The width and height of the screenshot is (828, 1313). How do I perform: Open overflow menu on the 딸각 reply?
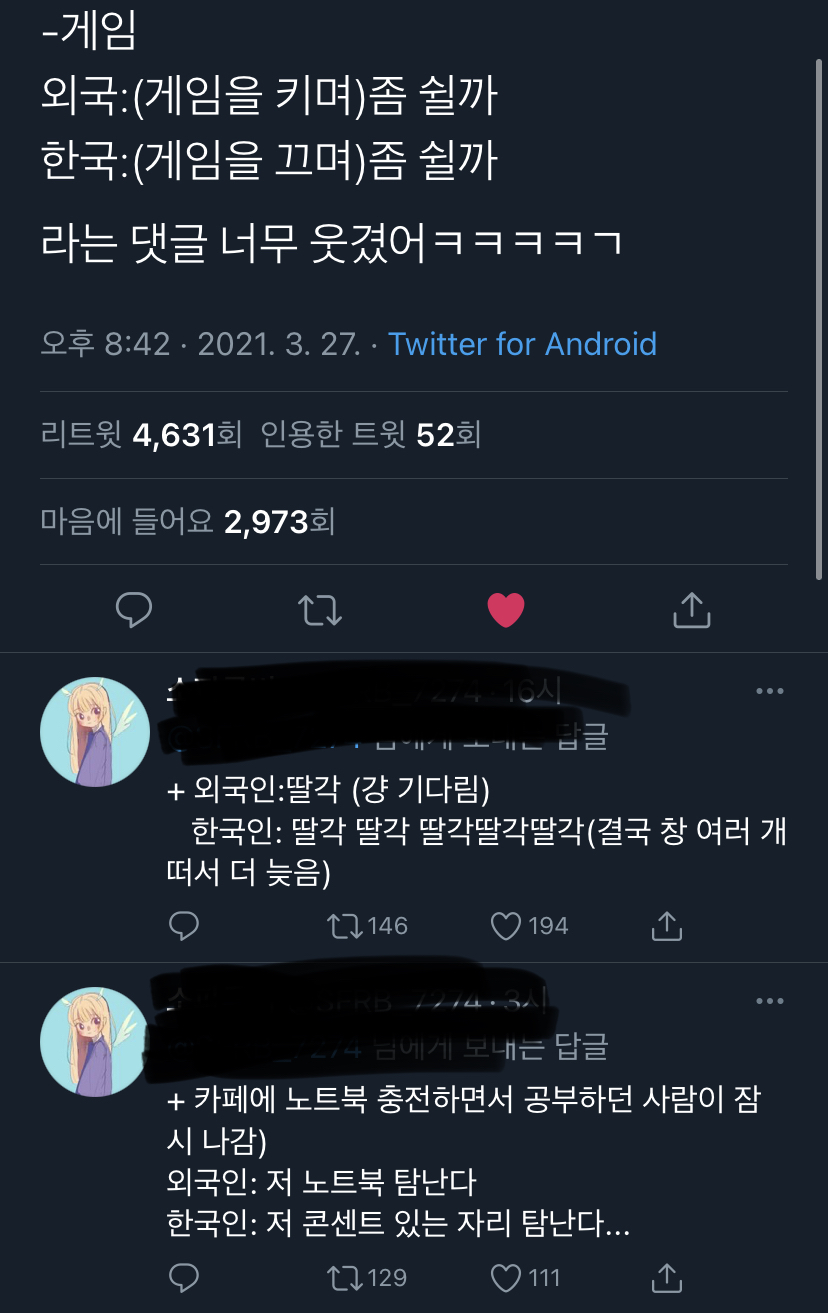pyautogui.click(x=769, y=691)
